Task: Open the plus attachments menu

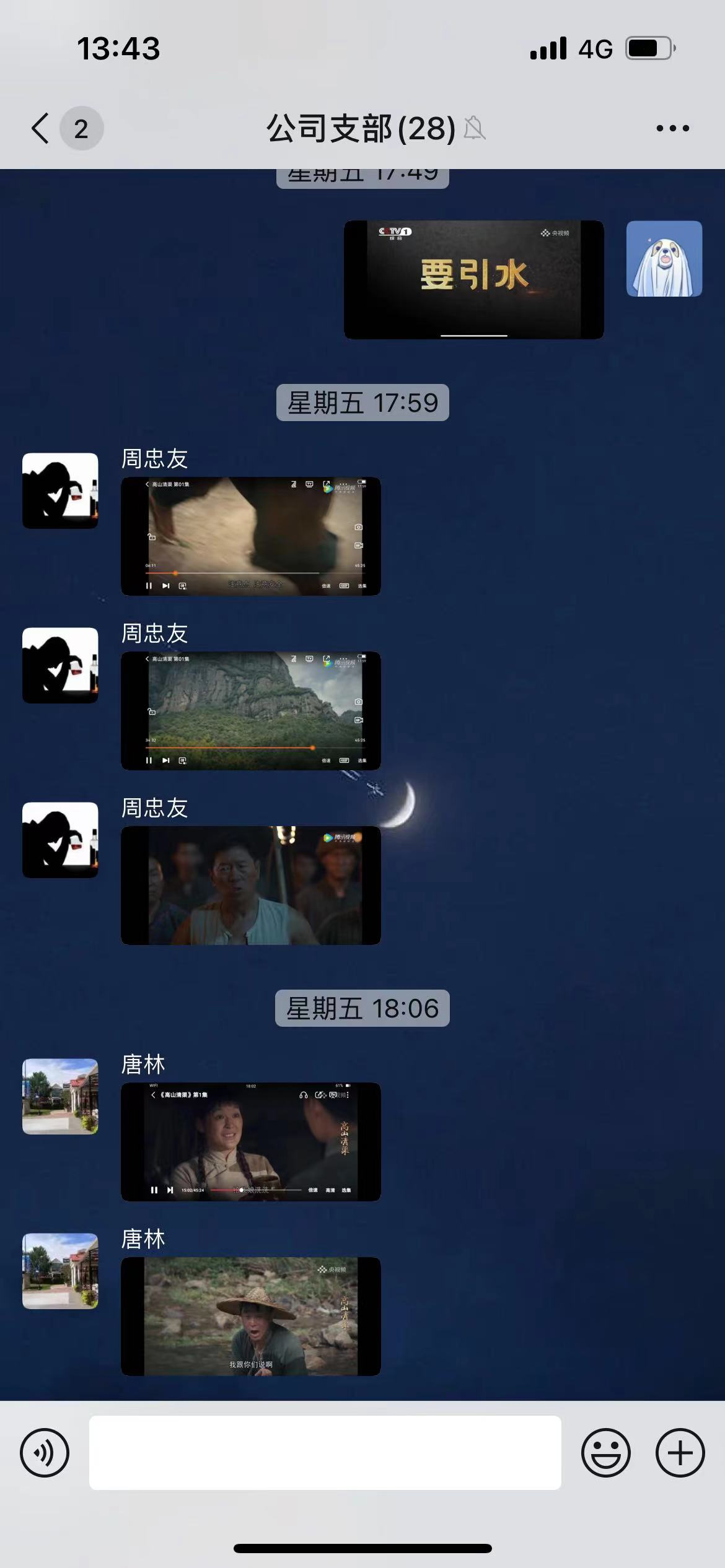Action: click(680, 1453)
